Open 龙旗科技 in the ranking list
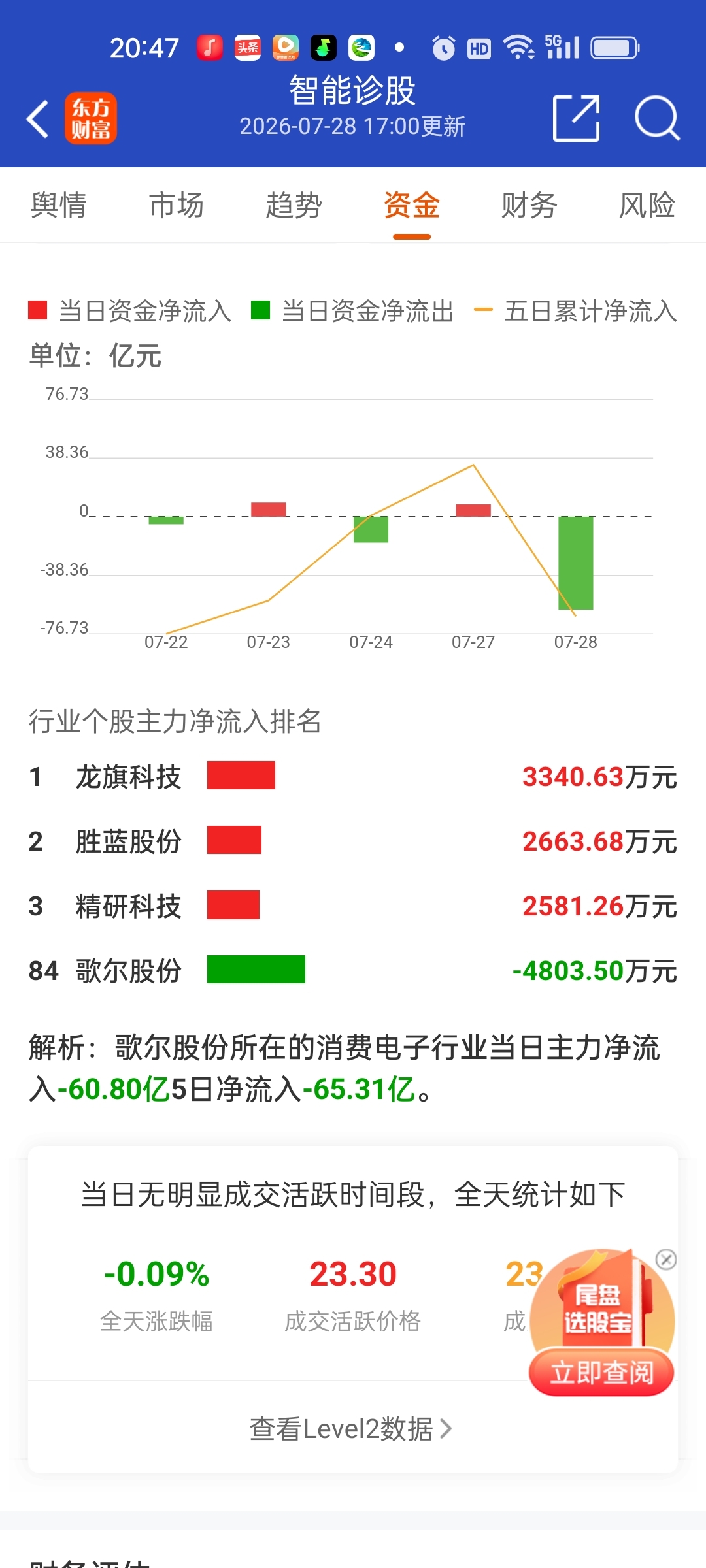Screen dimensions: 706x1568 (353, 777)
